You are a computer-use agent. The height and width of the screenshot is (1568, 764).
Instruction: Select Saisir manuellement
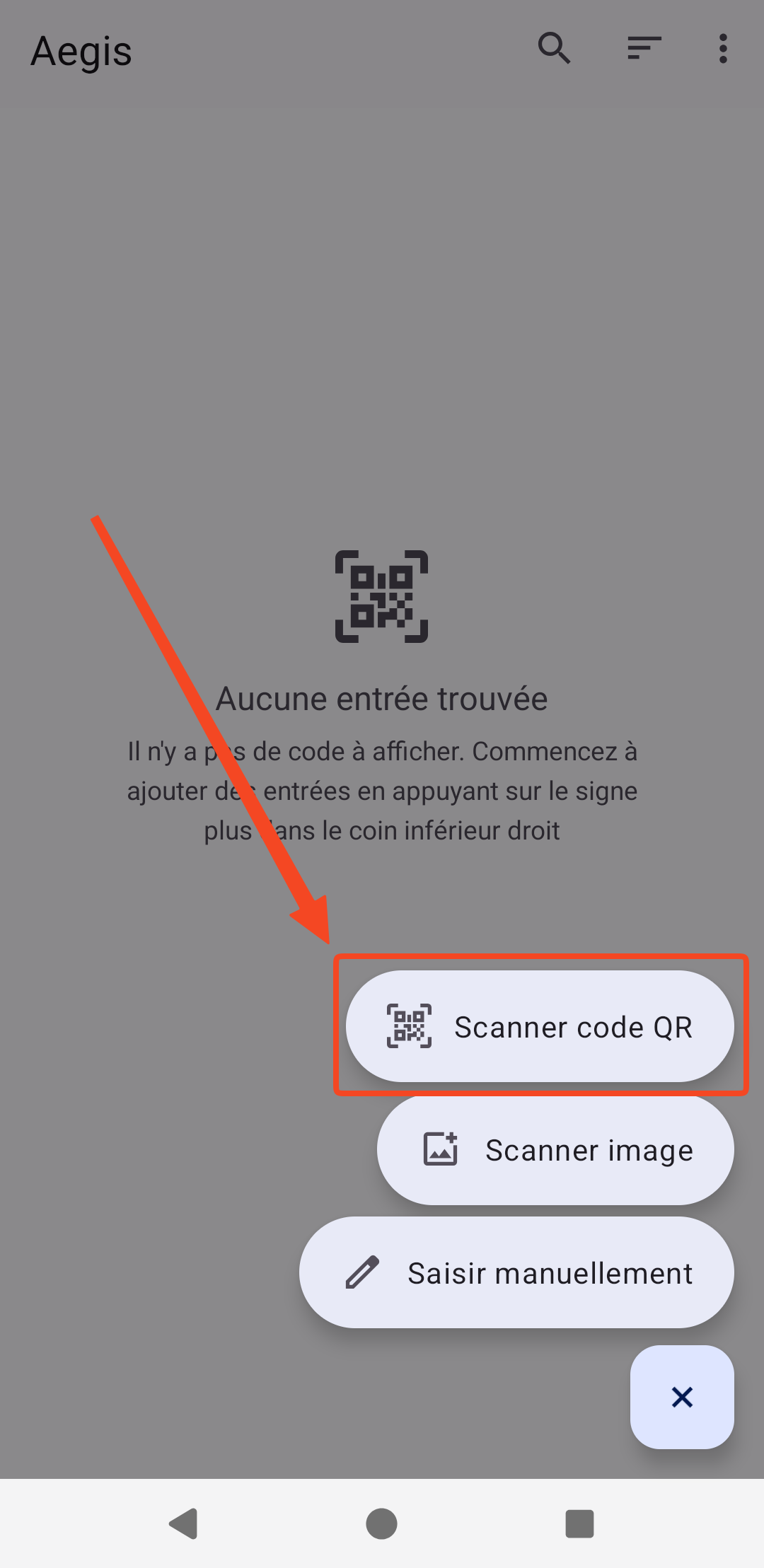point(516,1273)
